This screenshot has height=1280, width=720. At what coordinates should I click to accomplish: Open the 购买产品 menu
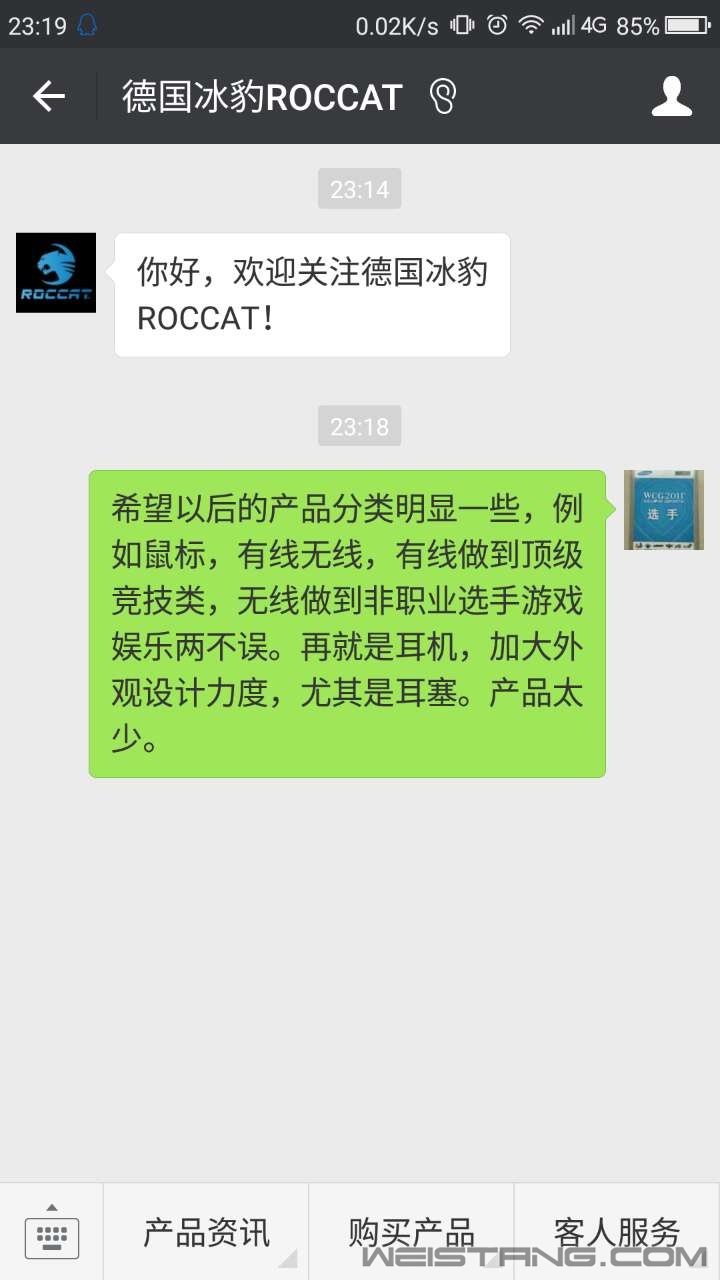pyautogui.click(x=411, y=1232)
